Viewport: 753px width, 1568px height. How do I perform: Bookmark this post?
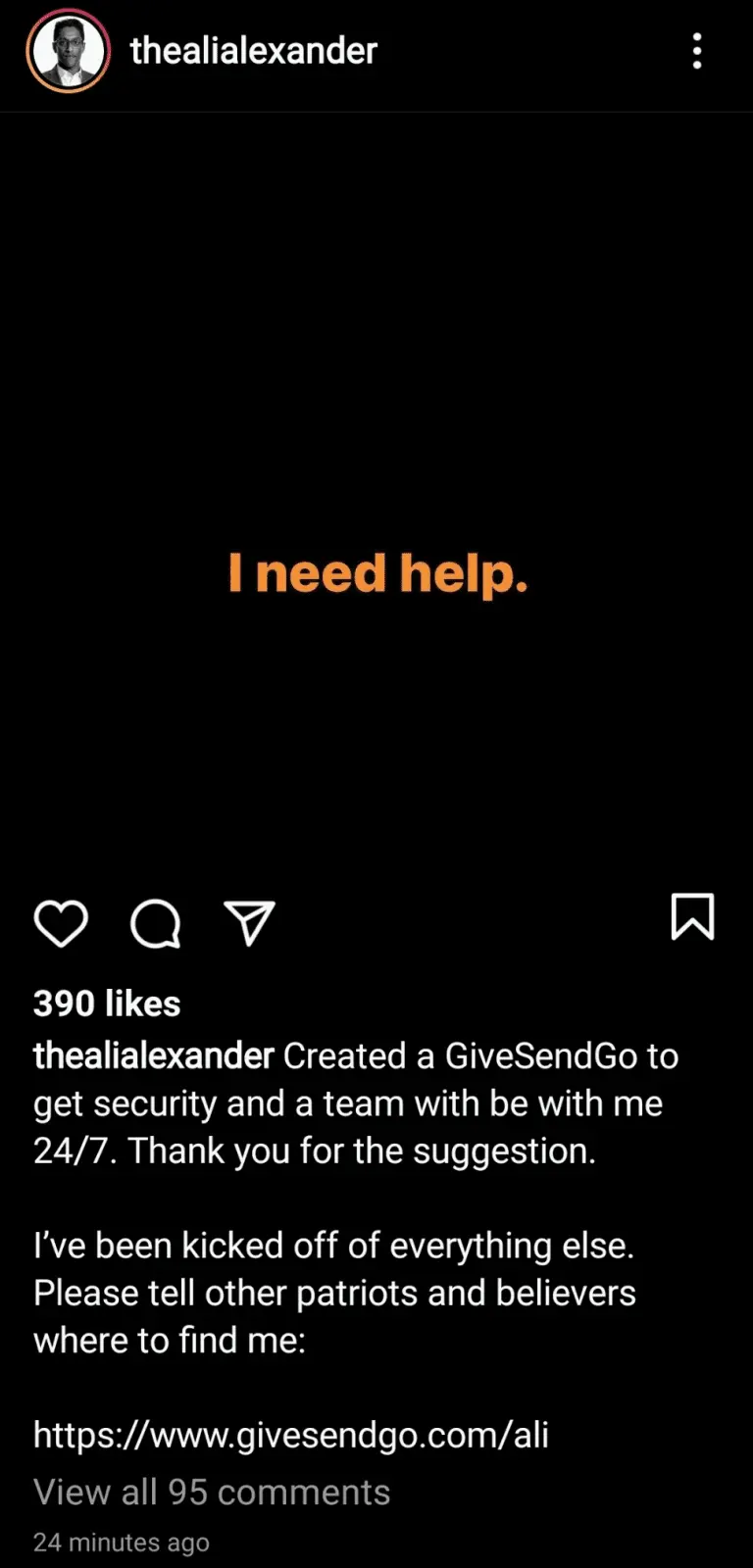click(692, 917)
